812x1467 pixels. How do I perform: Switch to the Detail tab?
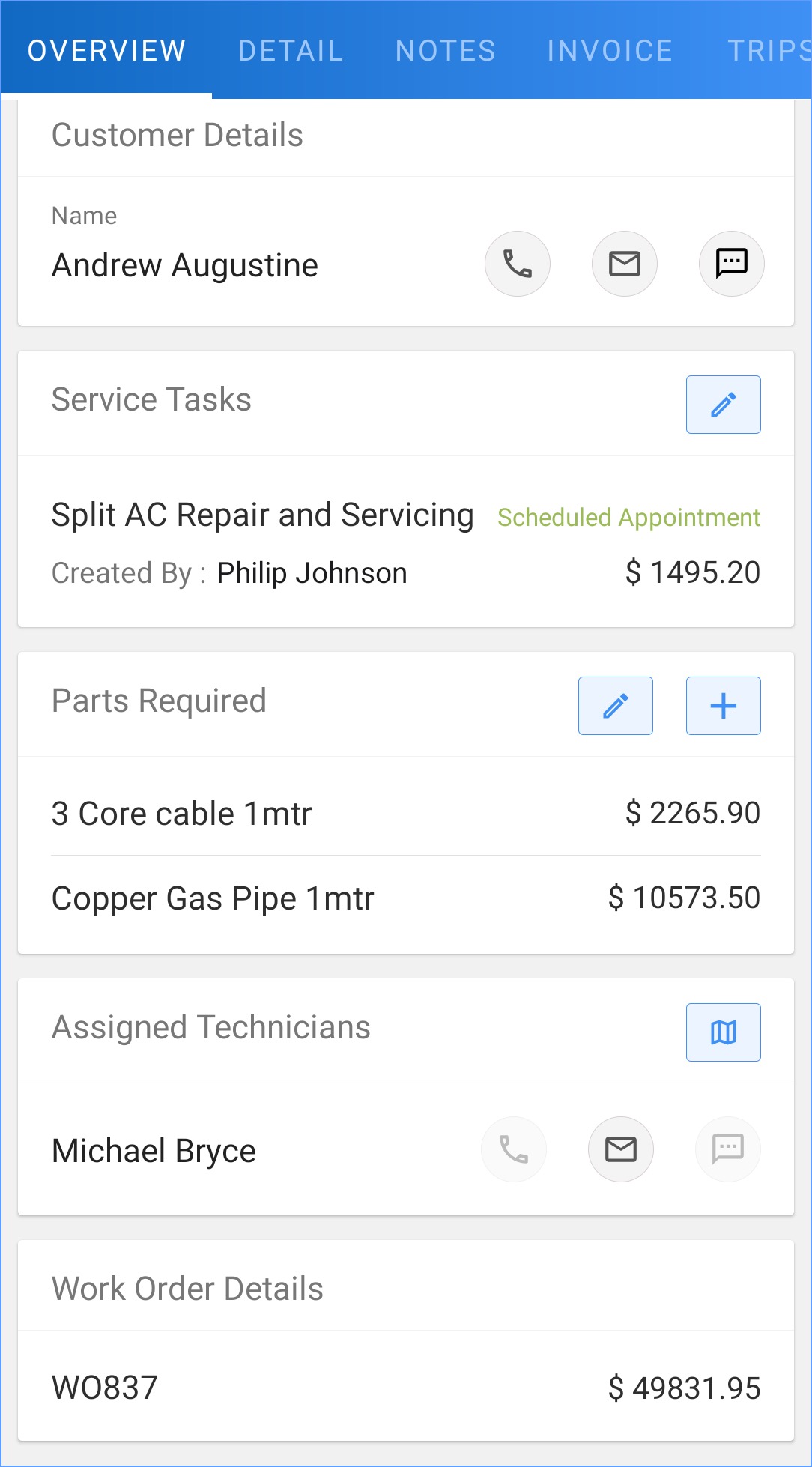[x=291, y=51]
